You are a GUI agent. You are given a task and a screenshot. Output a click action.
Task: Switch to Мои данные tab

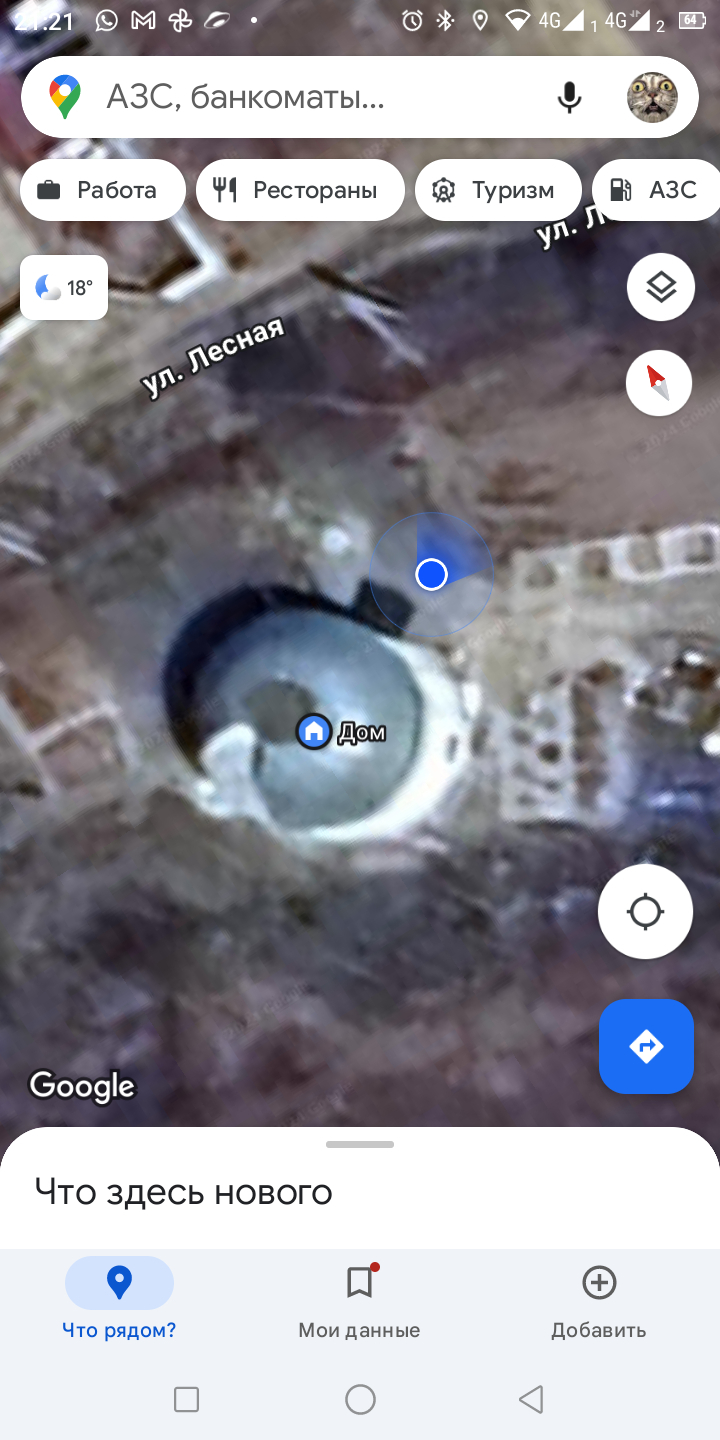359,1300
